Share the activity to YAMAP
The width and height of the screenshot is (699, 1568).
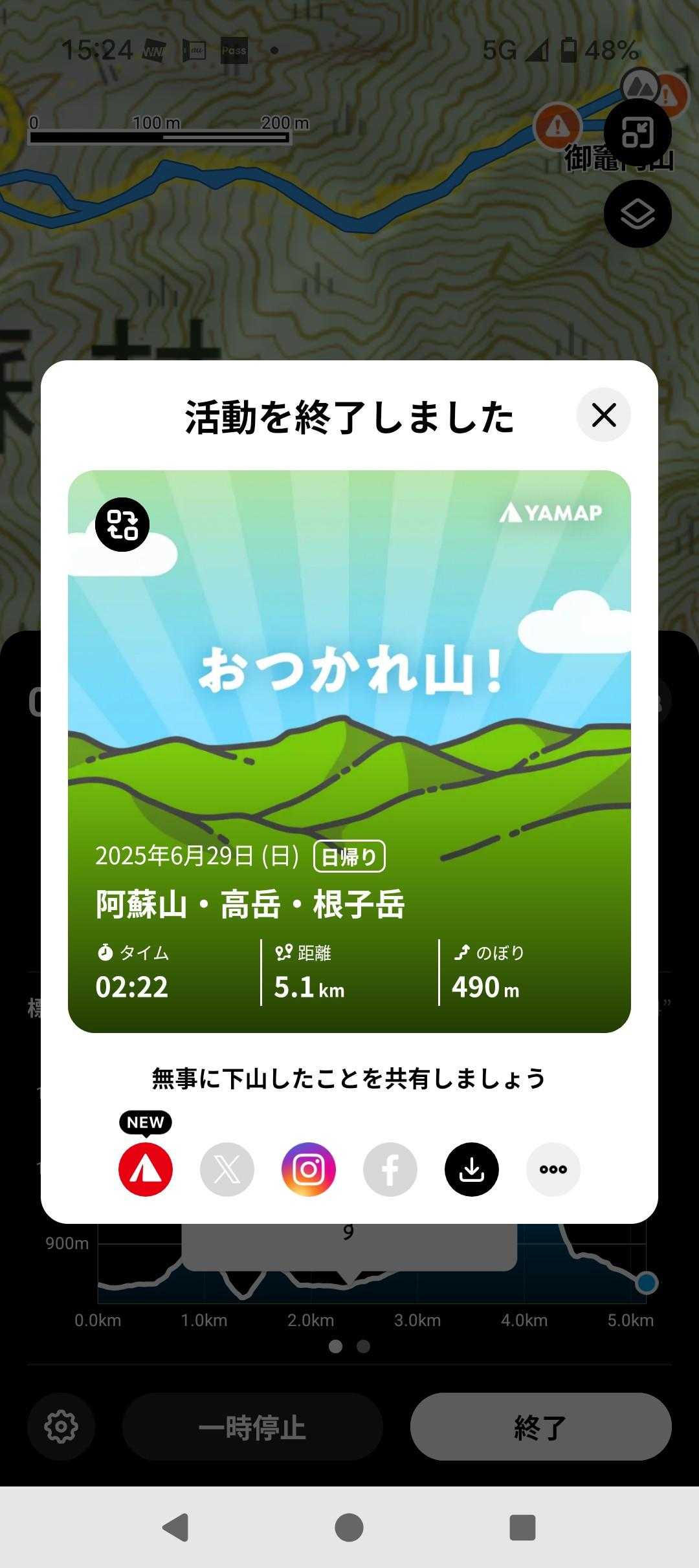(x=146, y=1169)
